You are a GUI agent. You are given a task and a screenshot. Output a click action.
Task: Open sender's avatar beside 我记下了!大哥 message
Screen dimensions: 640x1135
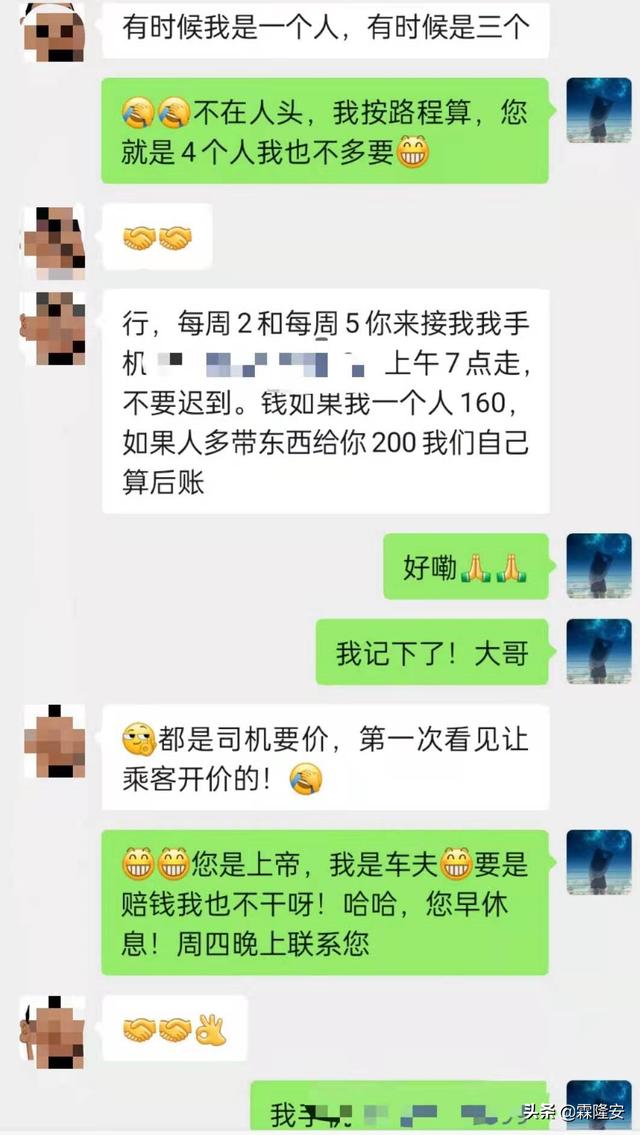[x=599, y=651]
